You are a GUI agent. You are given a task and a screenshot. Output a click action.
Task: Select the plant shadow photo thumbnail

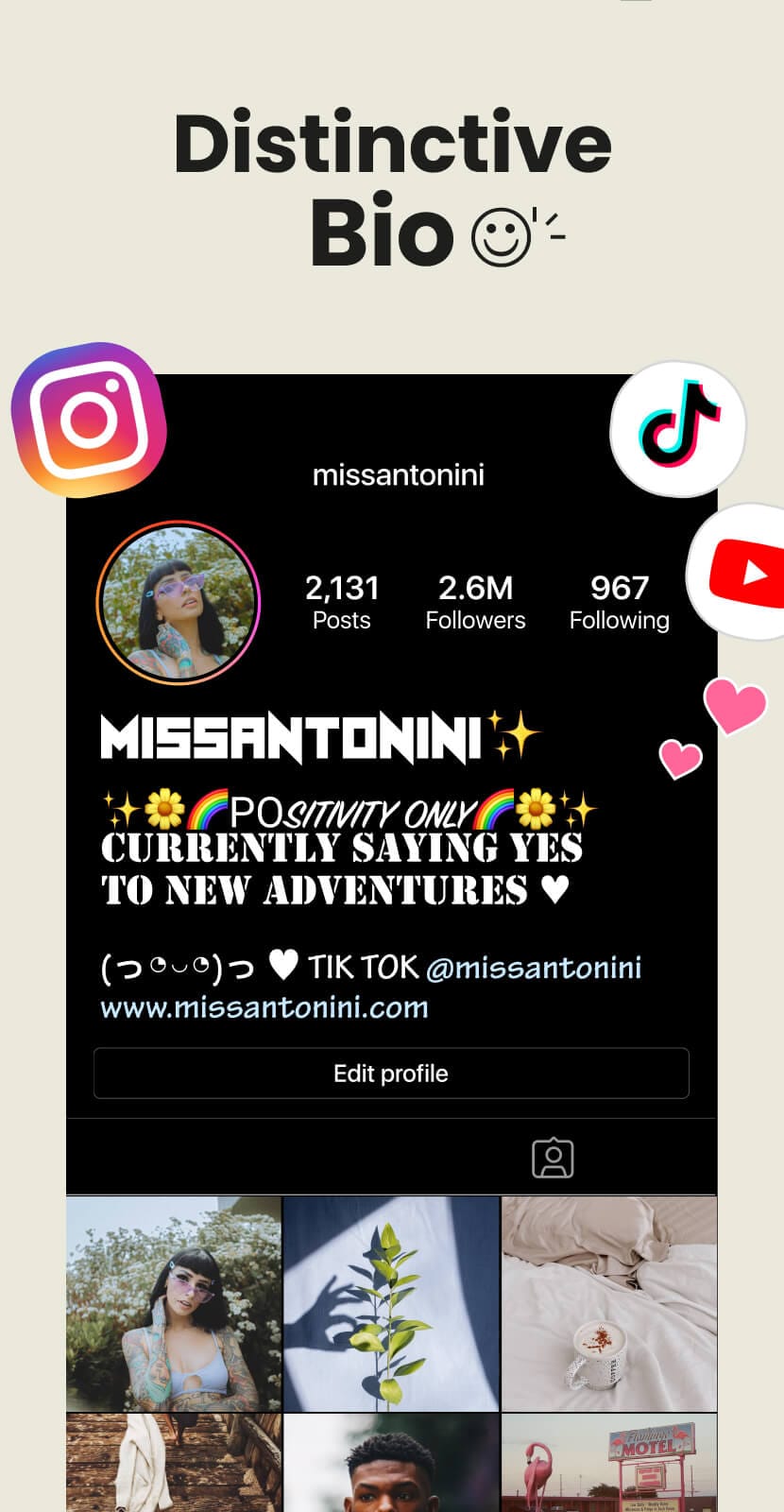[x=391, y=1302]
